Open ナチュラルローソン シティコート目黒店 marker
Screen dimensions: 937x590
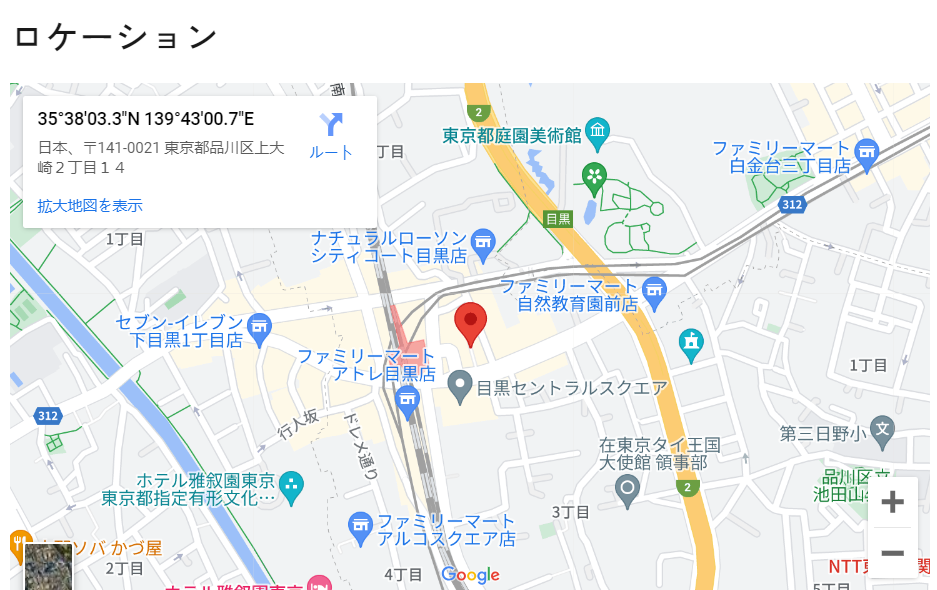coord(484,240)
